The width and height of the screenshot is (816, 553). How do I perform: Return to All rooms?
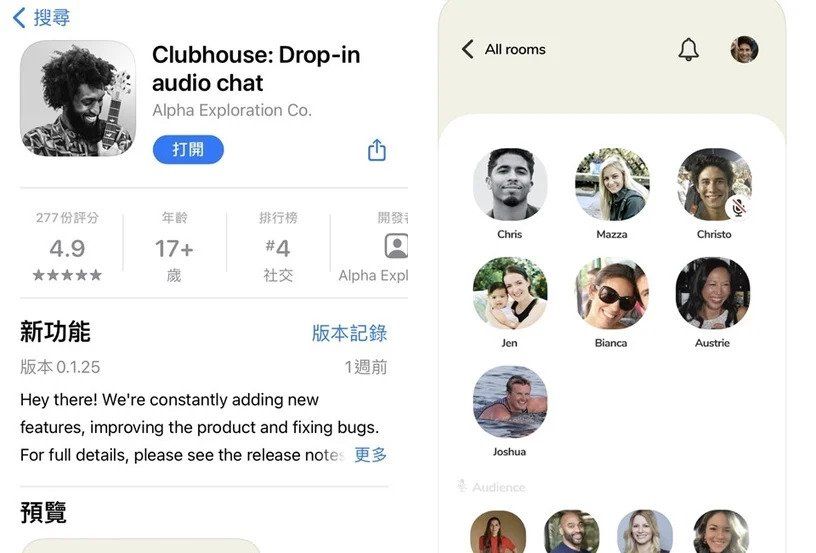pyautogui.click(x=503, y=49)
